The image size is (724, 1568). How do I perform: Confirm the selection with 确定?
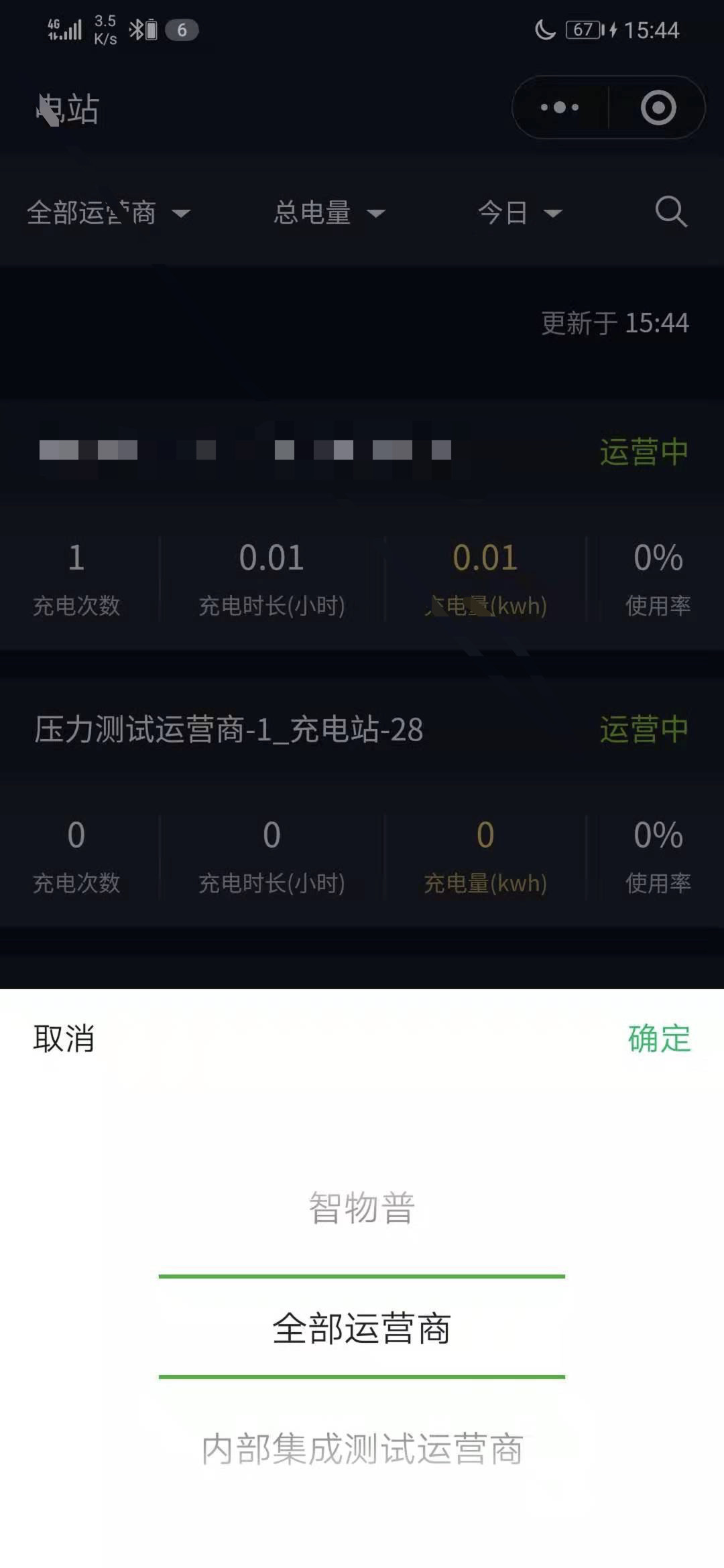point(658,1039)
